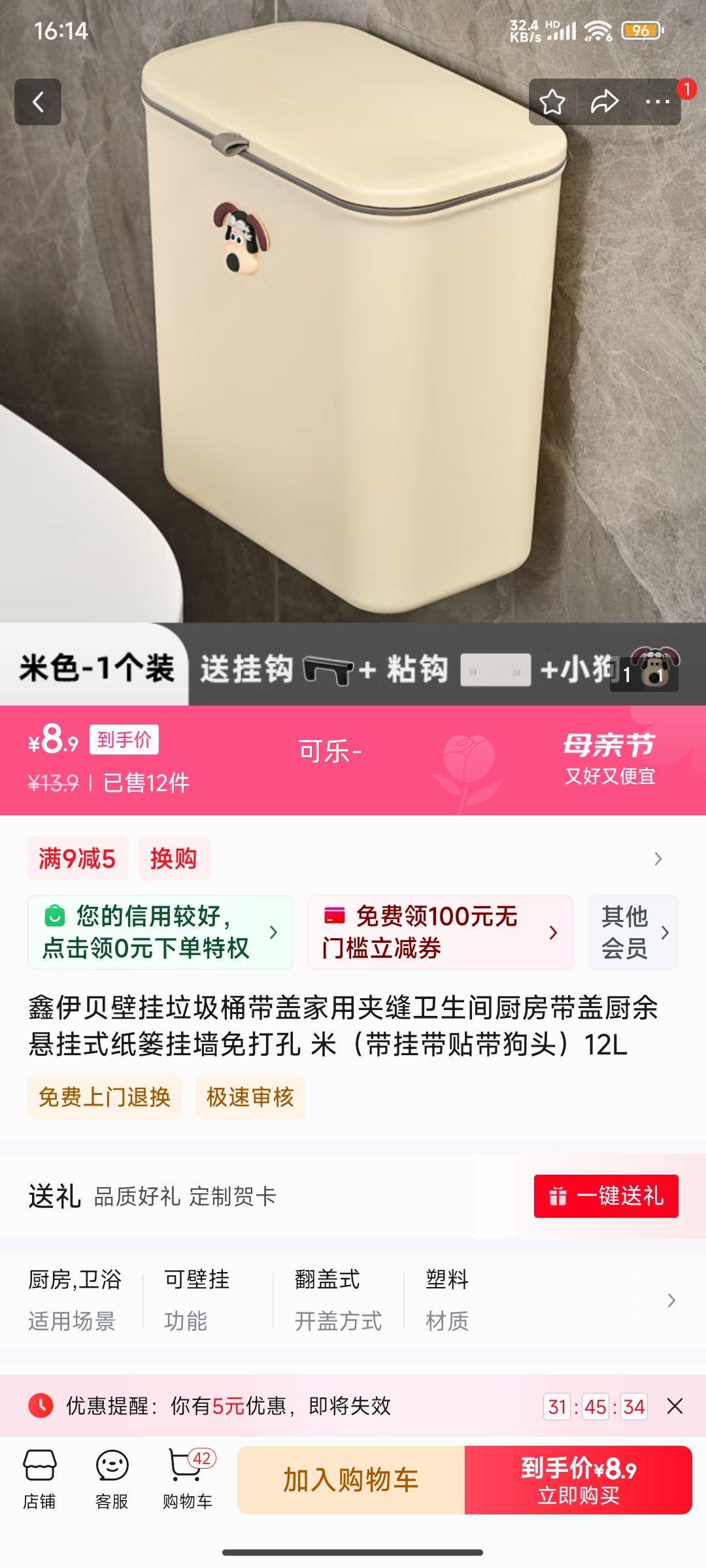Image resolution: width=706 pixels, height=1568 pixels.
Task: Claim the 0元下单特权 credit offer
Action: click(x=160, y=932)
